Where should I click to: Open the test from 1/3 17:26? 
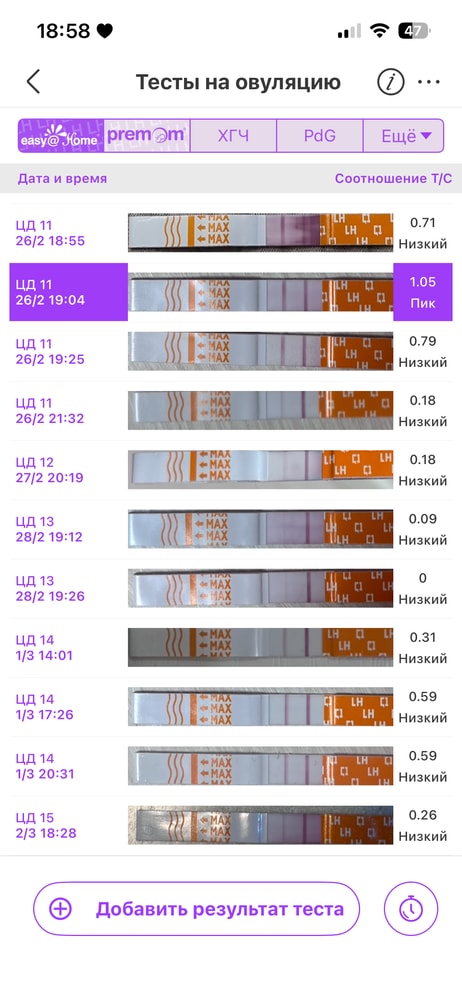[231, 707]
